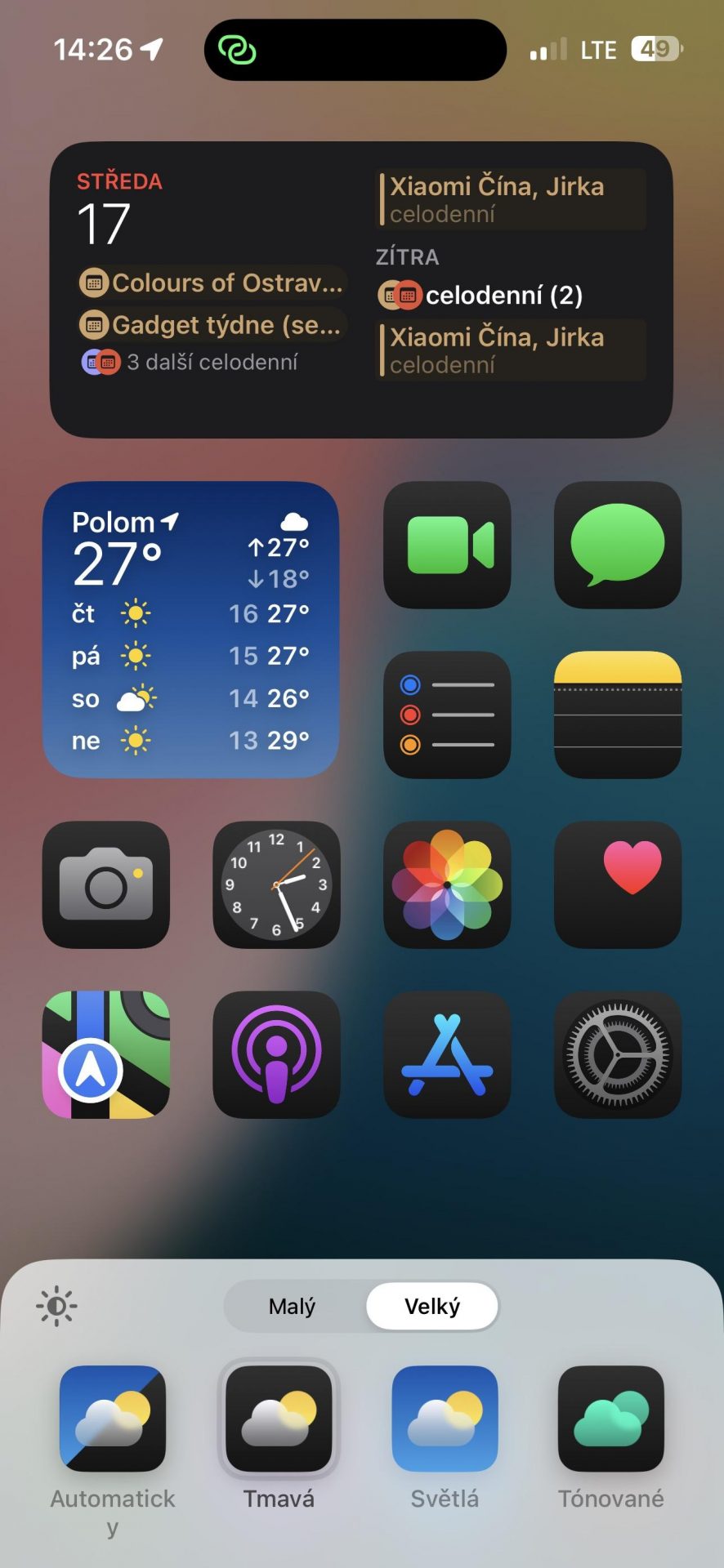Launch the FaceTime app

[x=447, y=545]
